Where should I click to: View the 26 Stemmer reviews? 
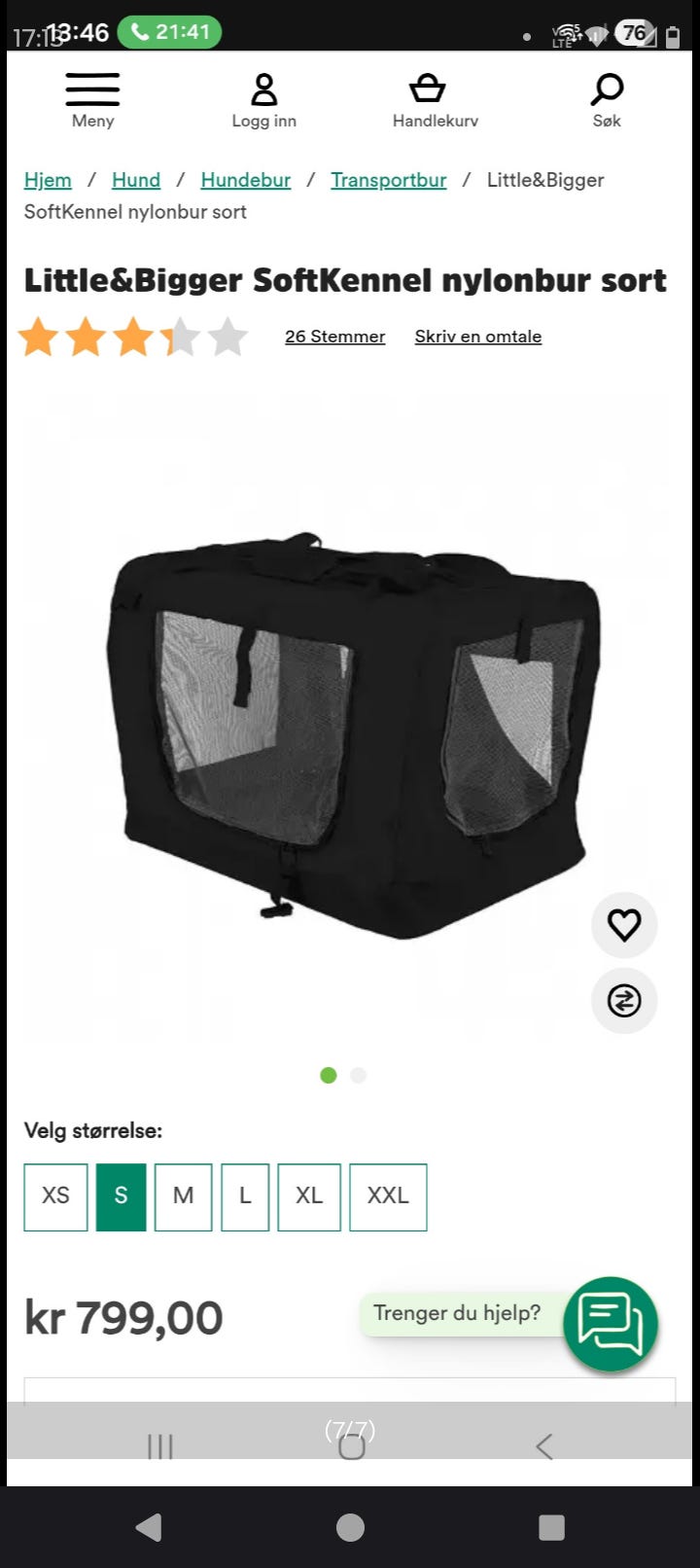point(334,337)
